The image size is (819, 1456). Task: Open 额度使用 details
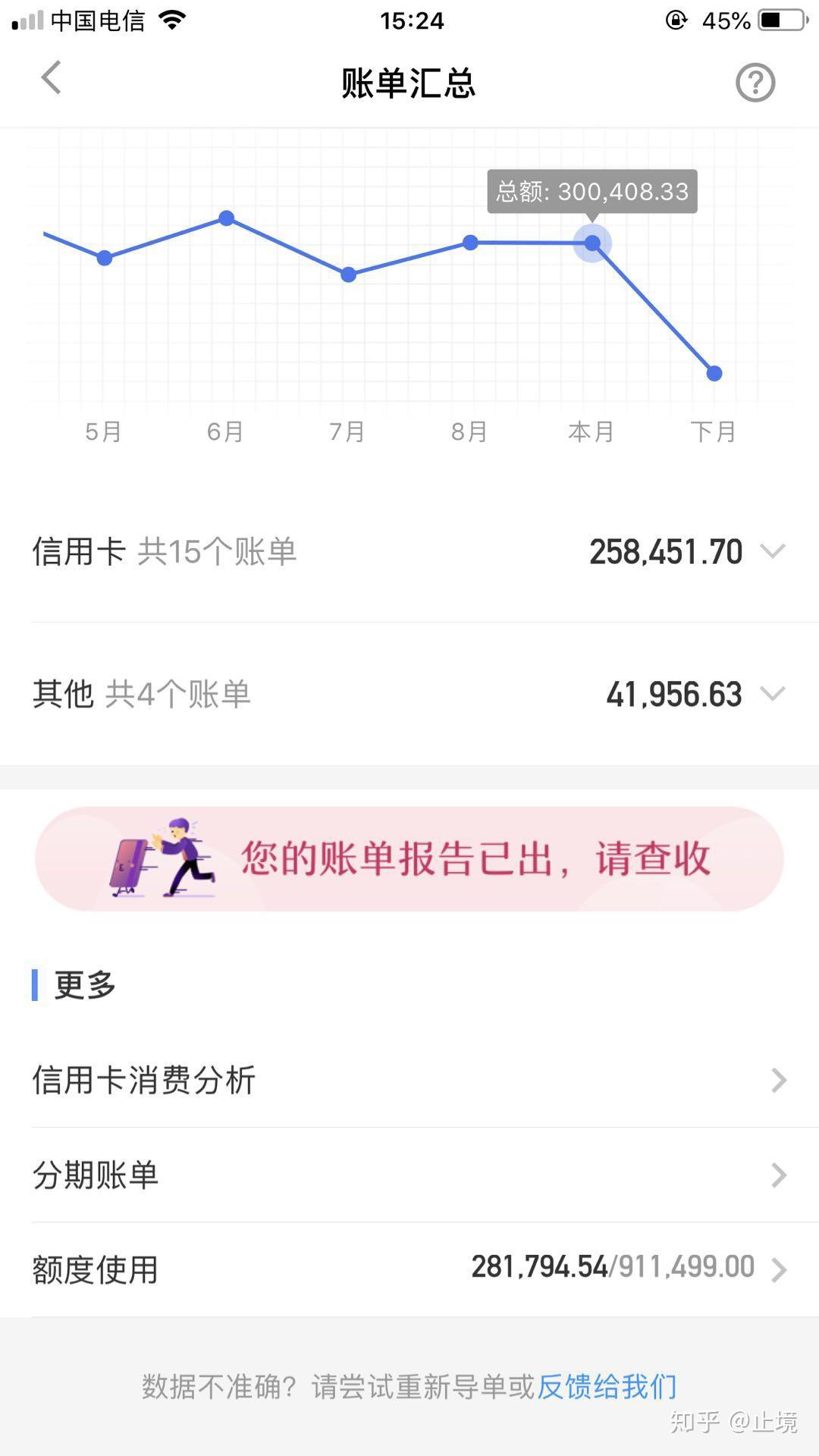[x=409, y=1269]
